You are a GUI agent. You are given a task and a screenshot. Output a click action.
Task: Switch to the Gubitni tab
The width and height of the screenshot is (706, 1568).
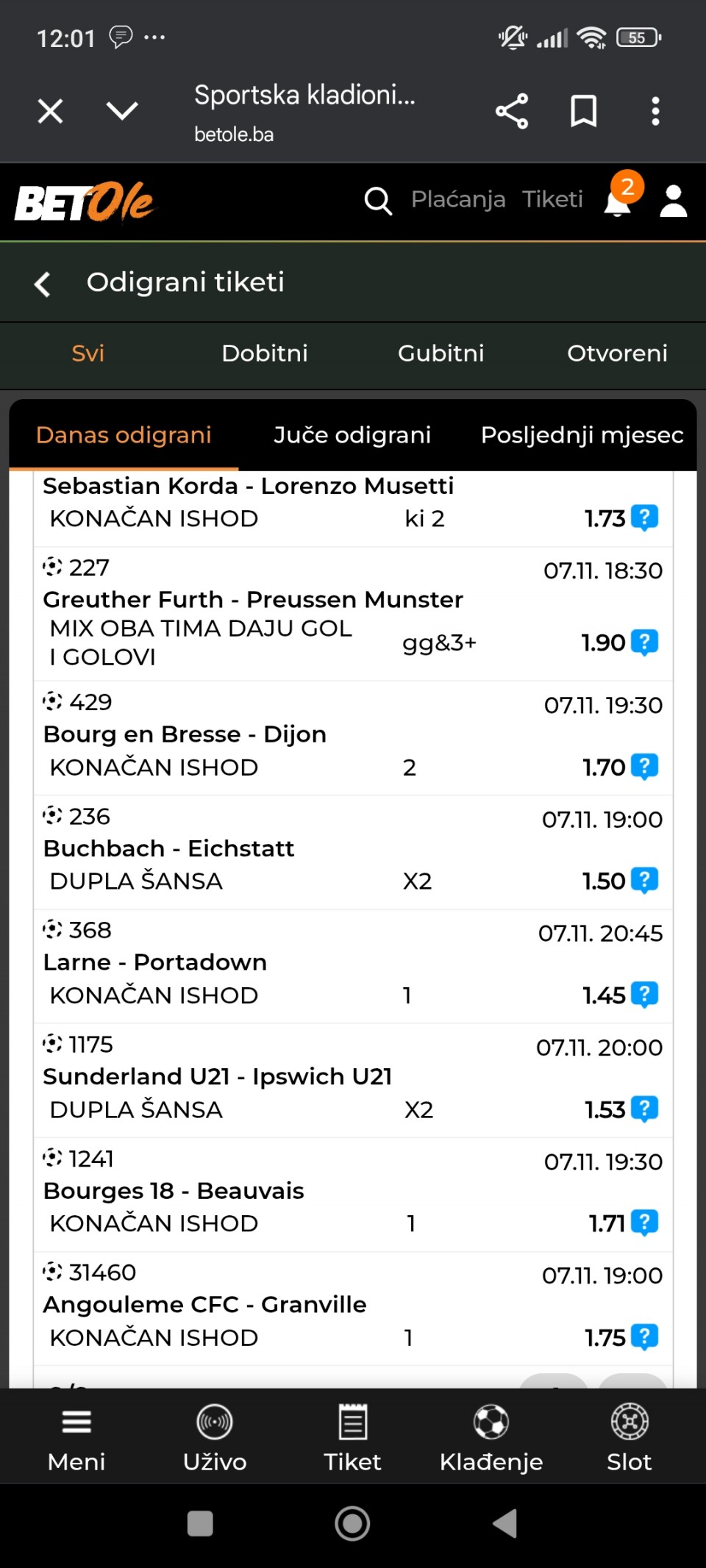pos(441,354)
